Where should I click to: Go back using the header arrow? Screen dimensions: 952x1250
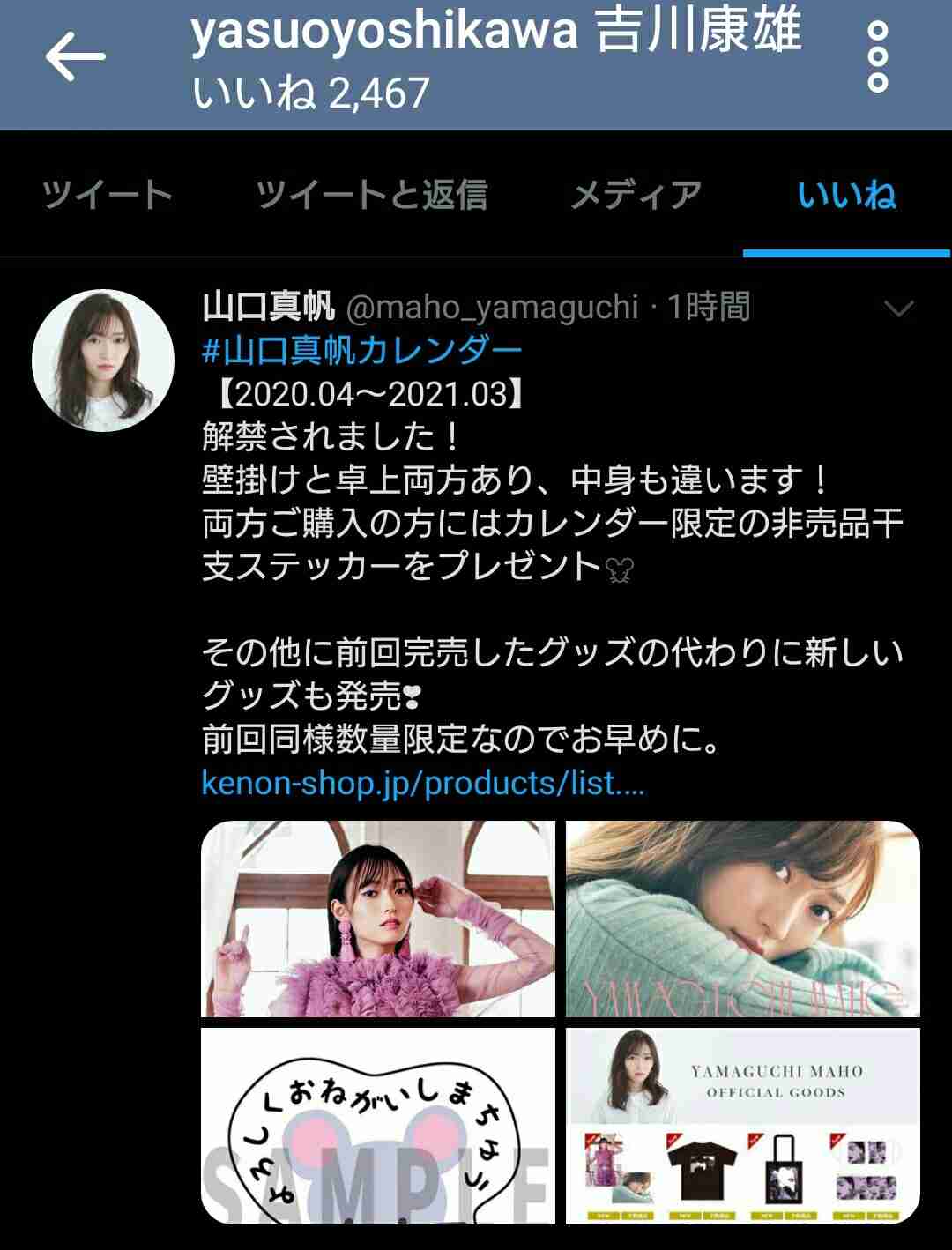75,57
